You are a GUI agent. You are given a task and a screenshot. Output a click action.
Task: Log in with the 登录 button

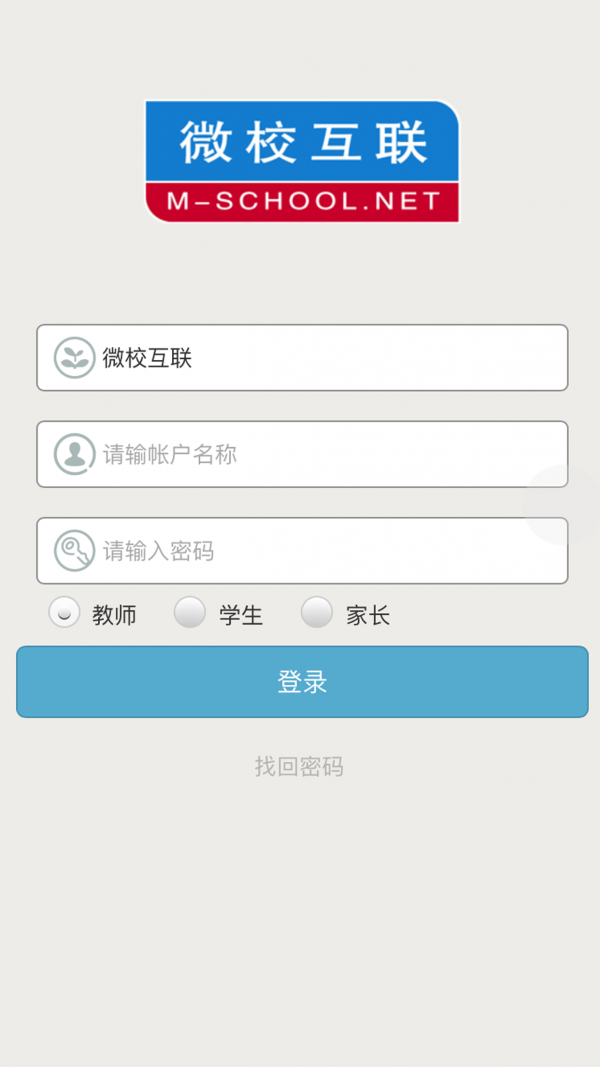[x=302, y=682]
